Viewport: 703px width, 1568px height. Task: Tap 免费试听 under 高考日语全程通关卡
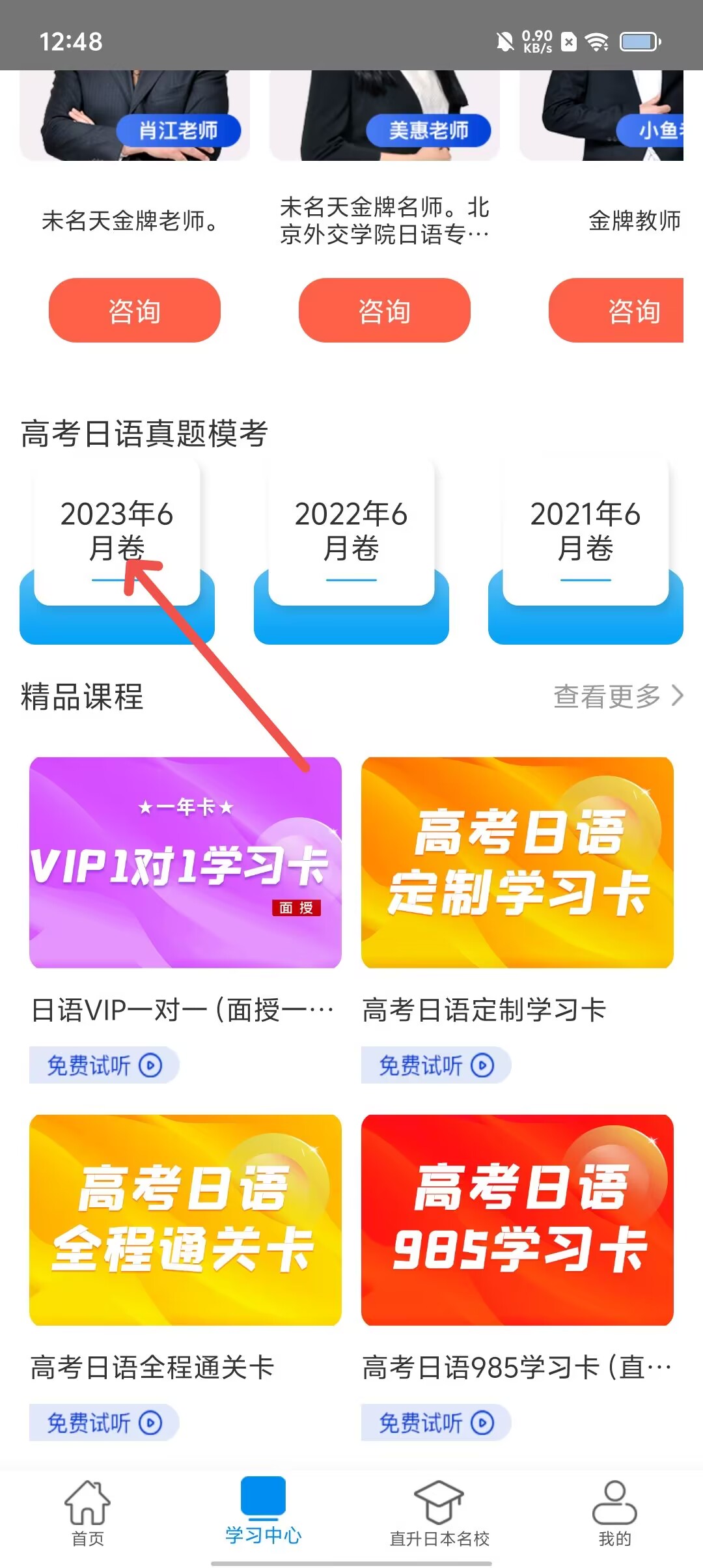104,1423
